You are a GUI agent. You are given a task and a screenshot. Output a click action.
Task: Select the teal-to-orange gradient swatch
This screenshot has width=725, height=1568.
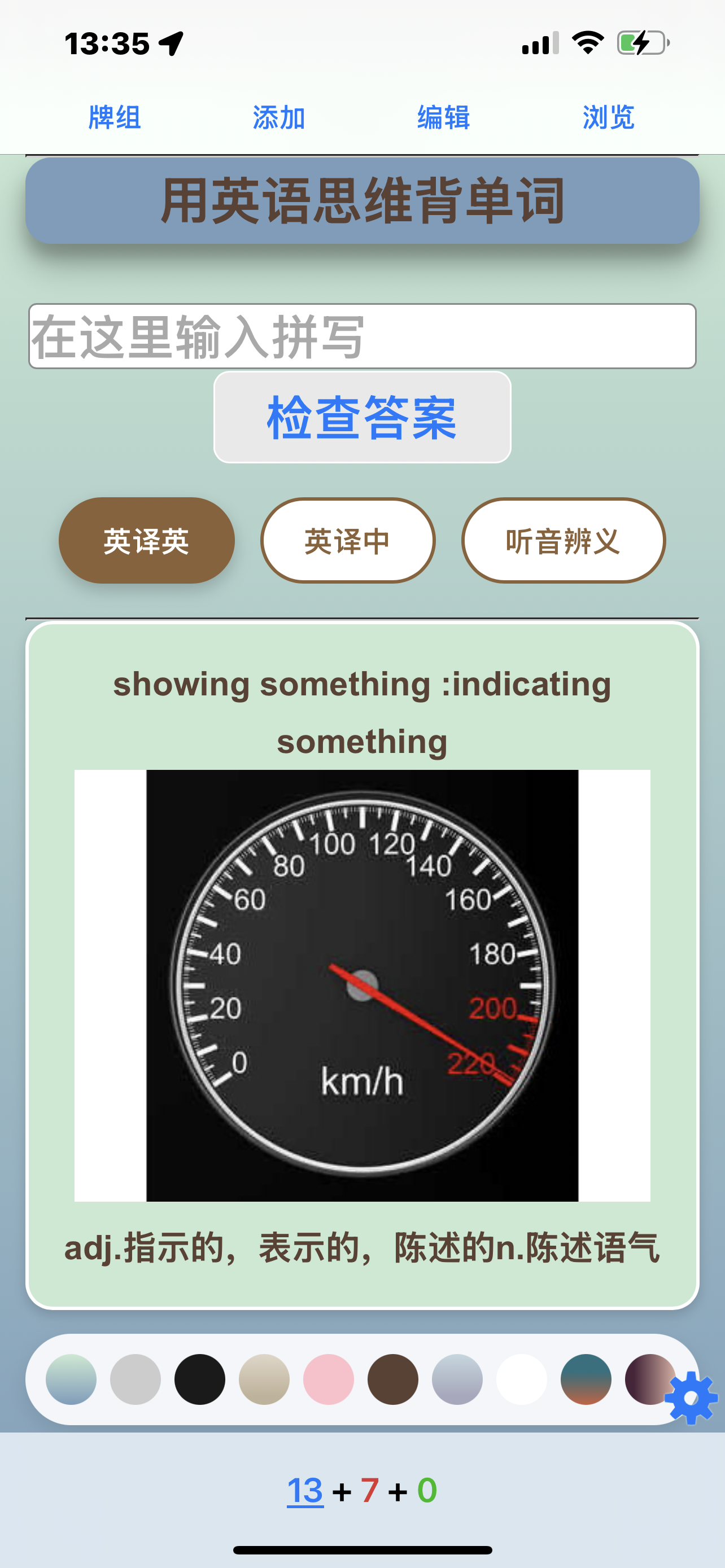click(586, 1379)
